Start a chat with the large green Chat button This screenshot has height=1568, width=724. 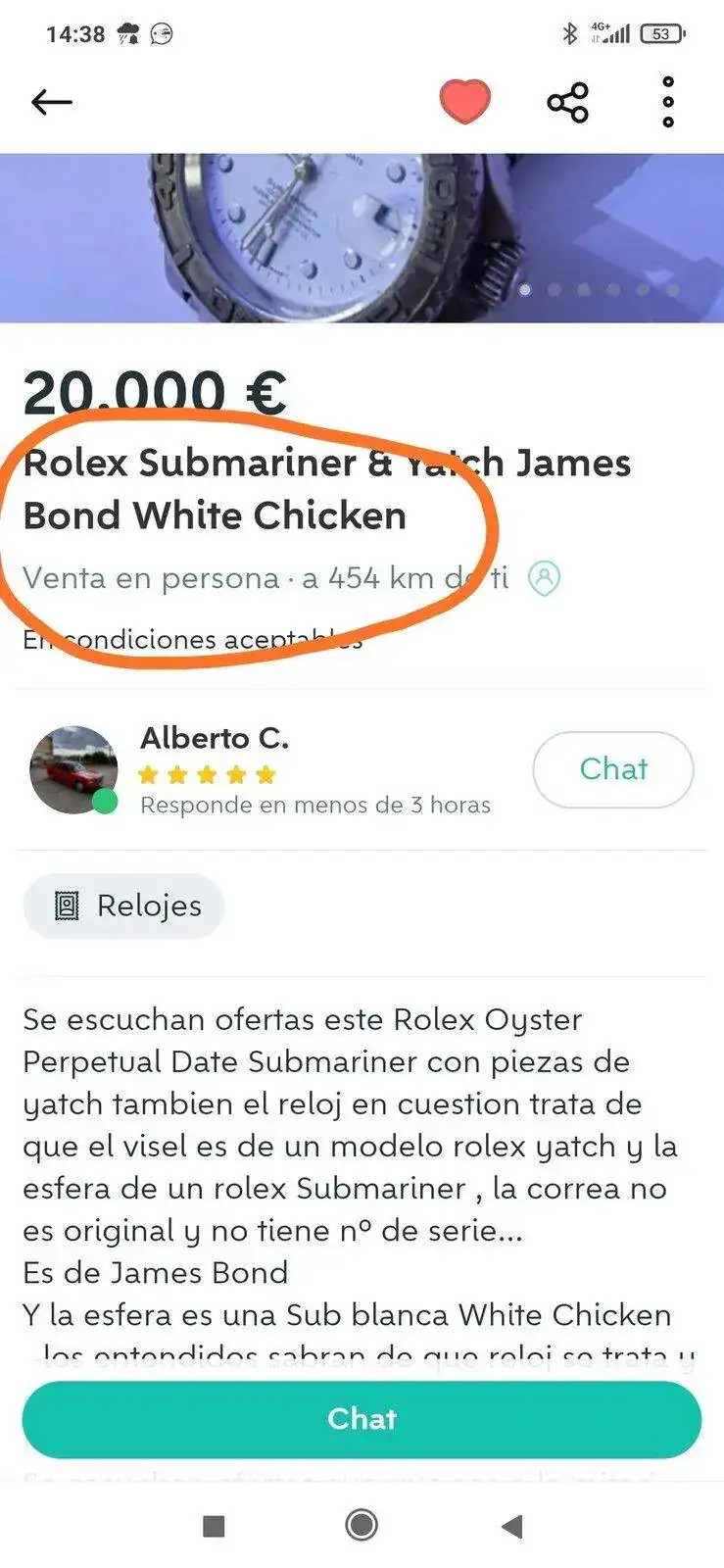pos(362,1419)
